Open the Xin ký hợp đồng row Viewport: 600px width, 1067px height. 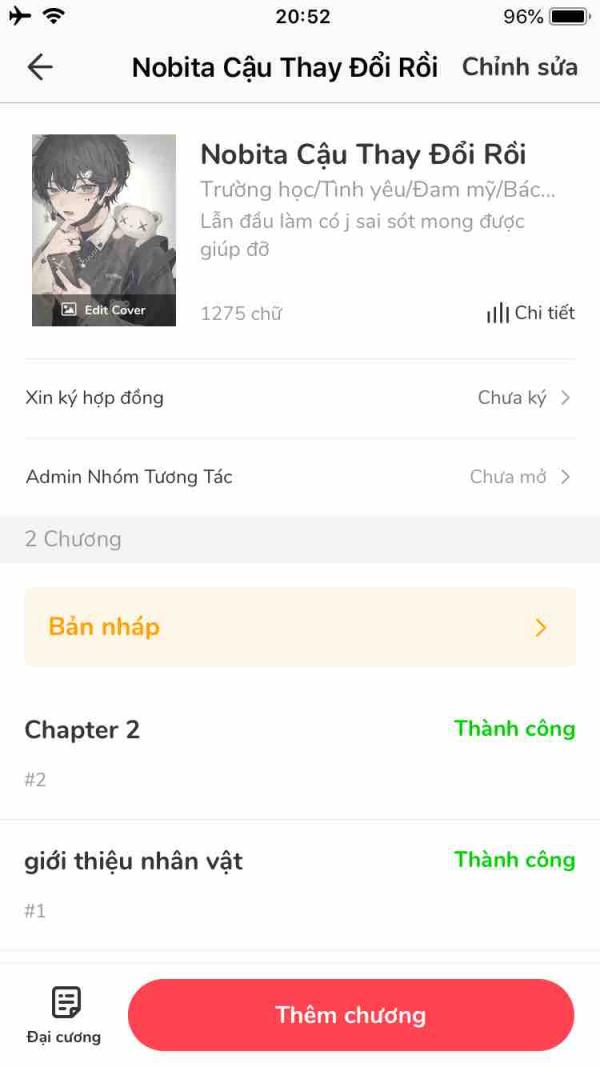(300, 398)
